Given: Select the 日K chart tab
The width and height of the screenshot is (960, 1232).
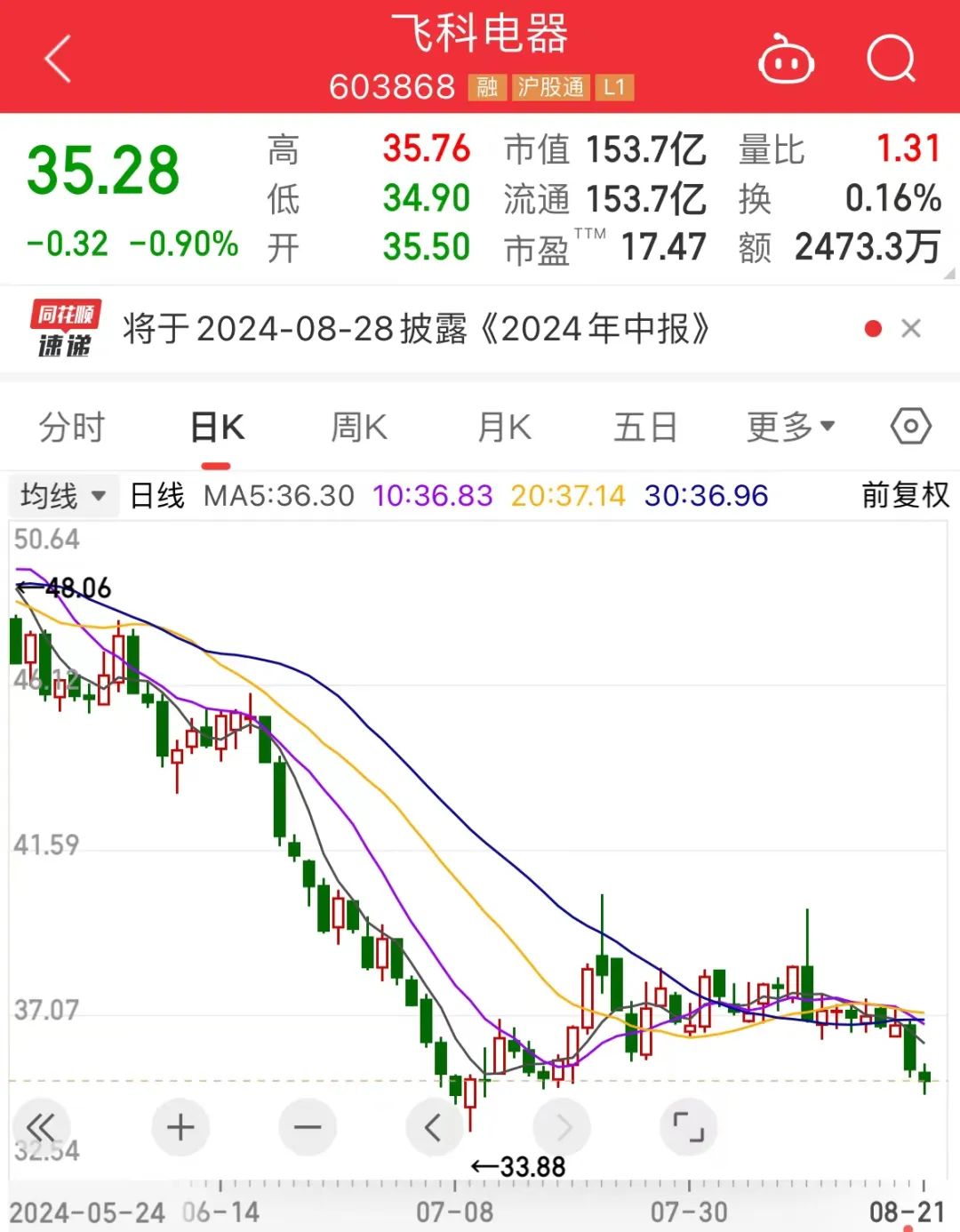Looking at the screenshot, I should click(x=217, y=428).
